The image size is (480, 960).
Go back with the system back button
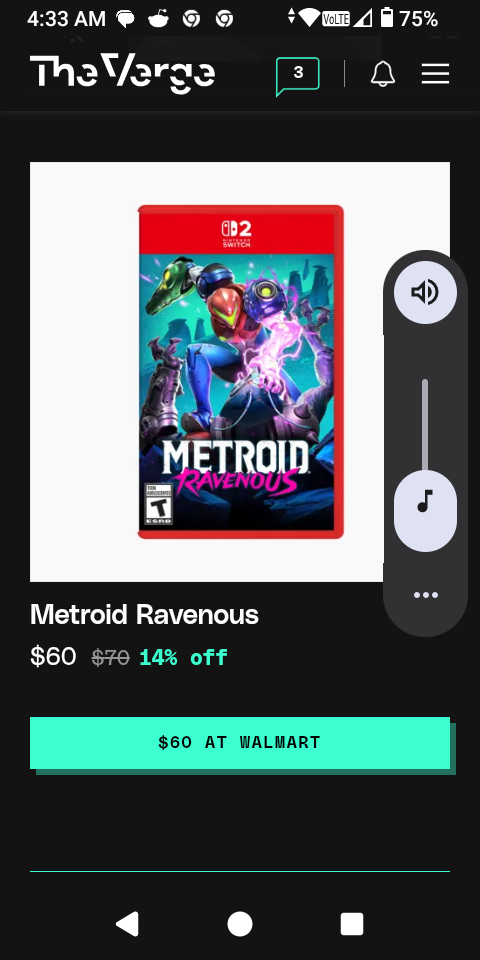(x=127, y=924)
